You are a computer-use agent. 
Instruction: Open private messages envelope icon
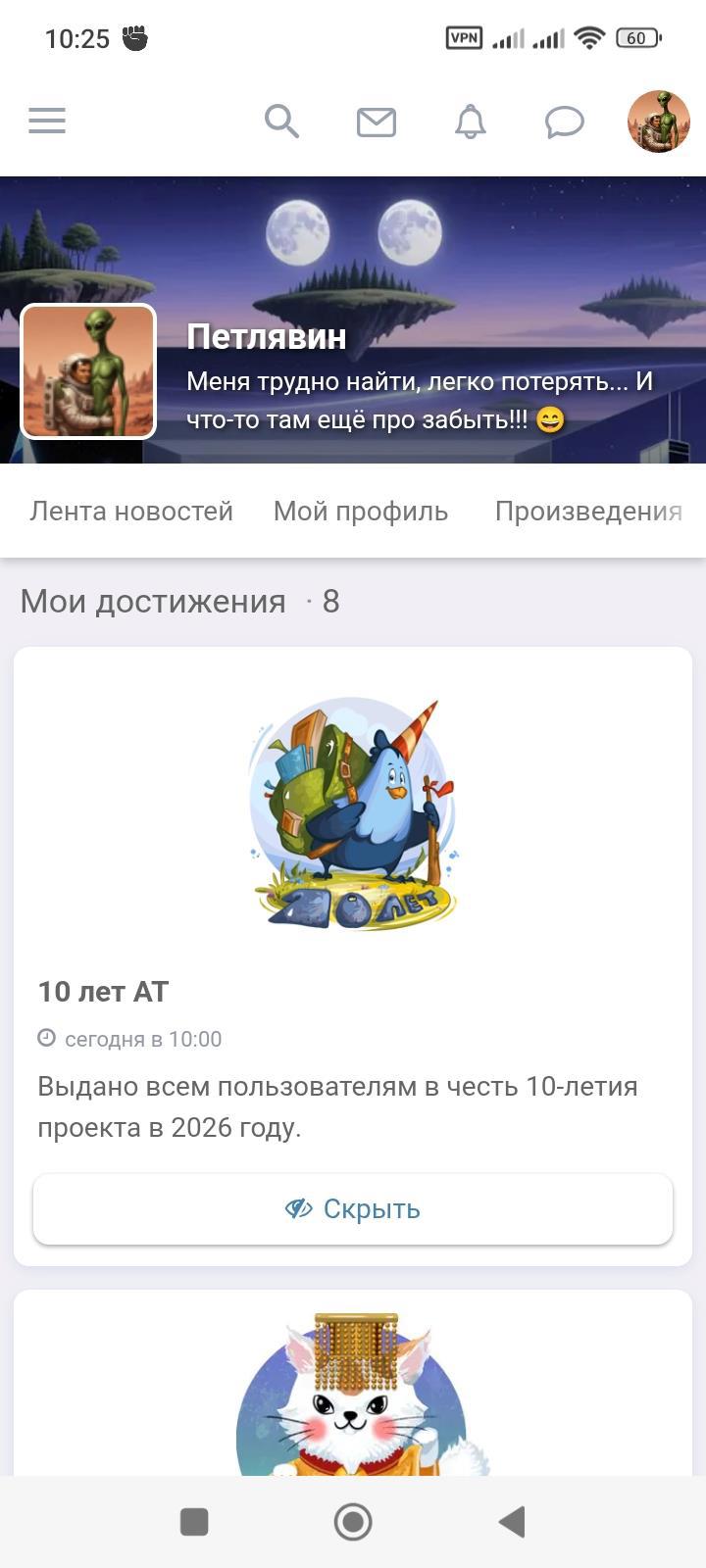pos(377,122)
